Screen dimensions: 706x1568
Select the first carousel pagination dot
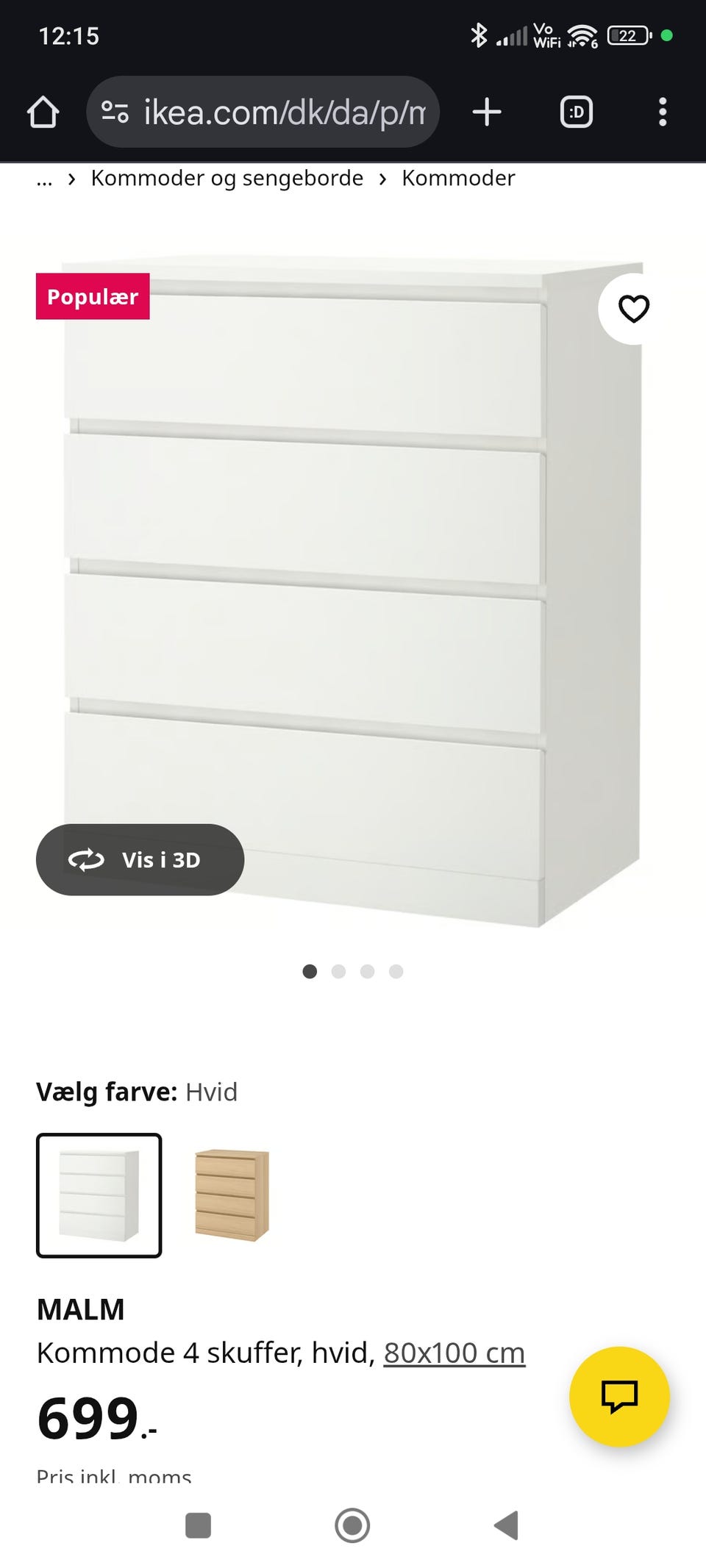pos(310,971)
